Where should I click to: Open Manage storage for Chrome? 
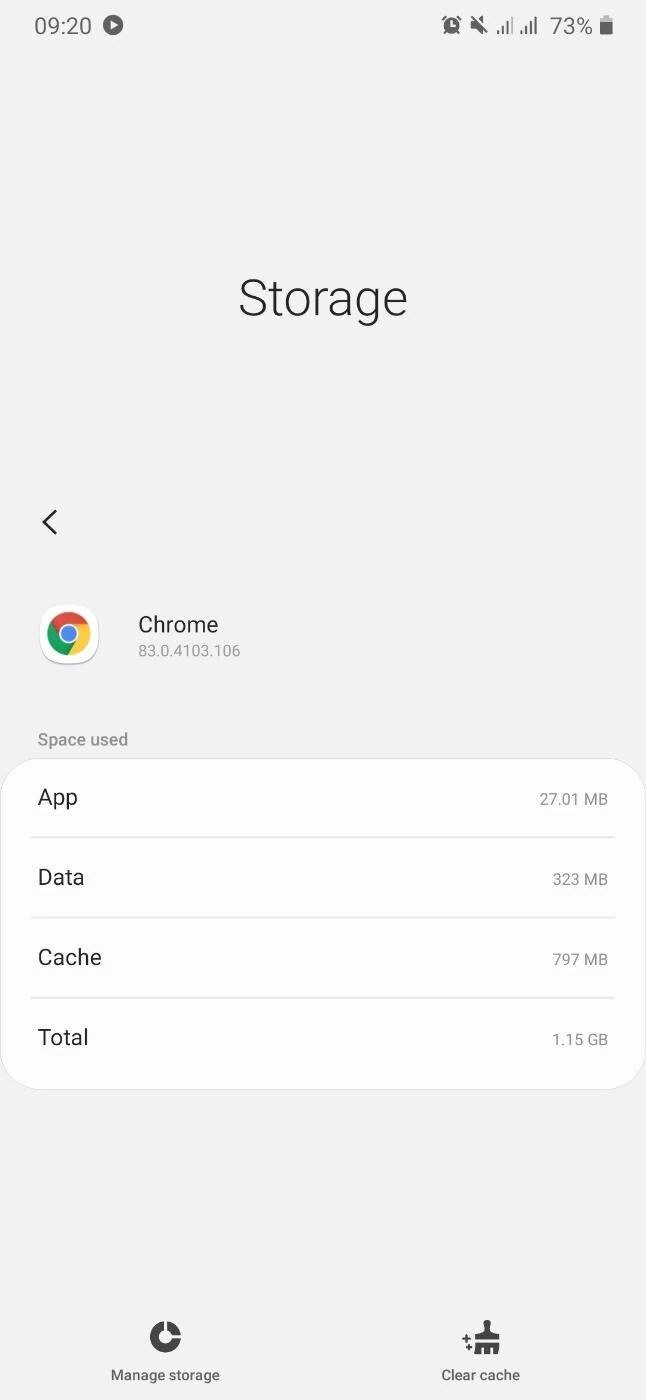165,1350
